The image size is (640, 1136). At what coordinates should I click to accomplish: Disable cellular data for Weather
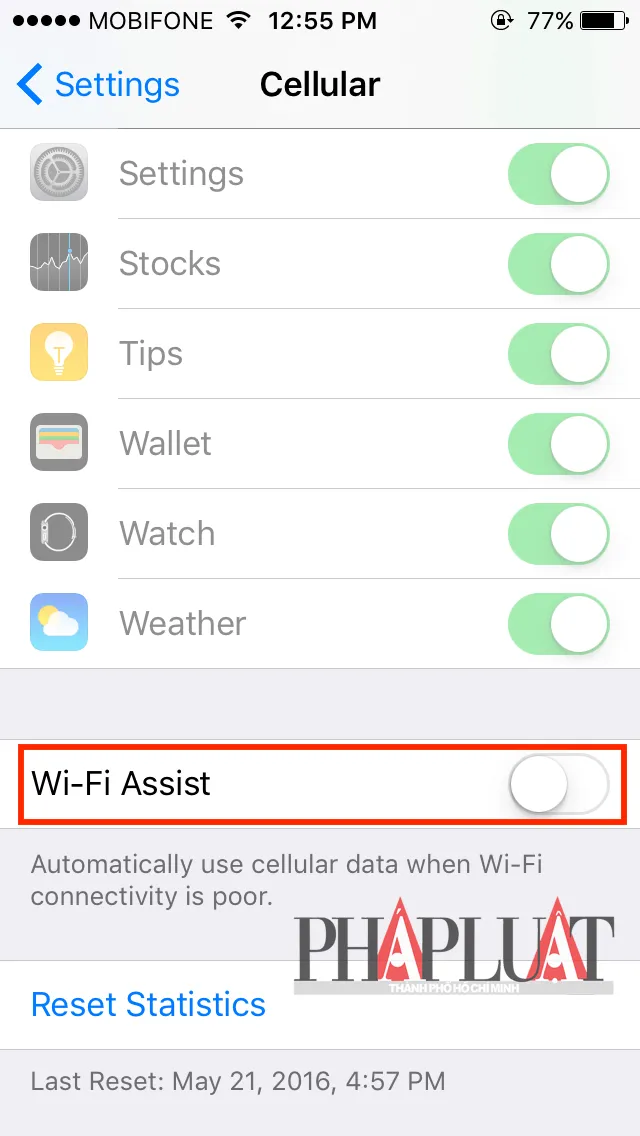(558, 624)
